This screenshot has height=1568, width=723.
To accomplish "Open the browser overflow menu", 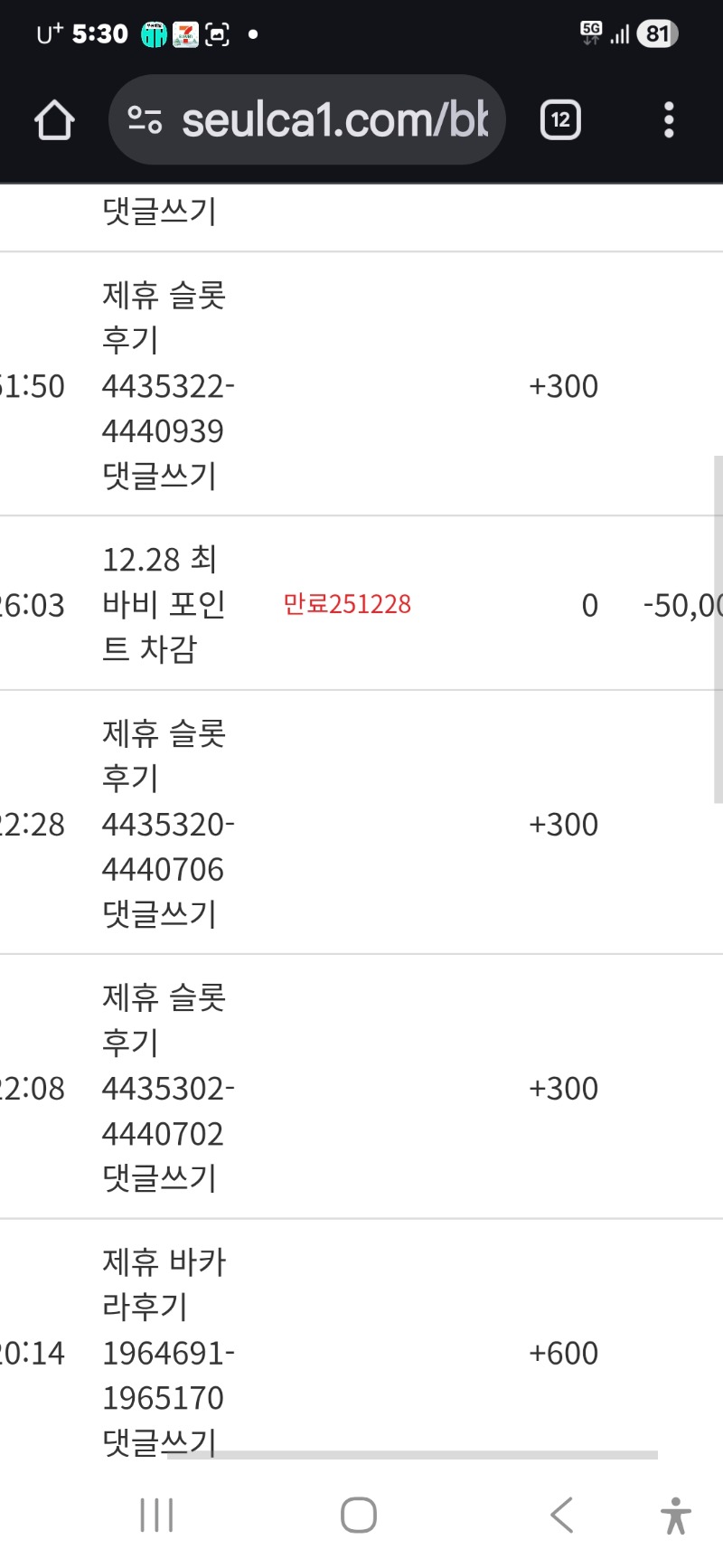I will [x=669, y=120].
